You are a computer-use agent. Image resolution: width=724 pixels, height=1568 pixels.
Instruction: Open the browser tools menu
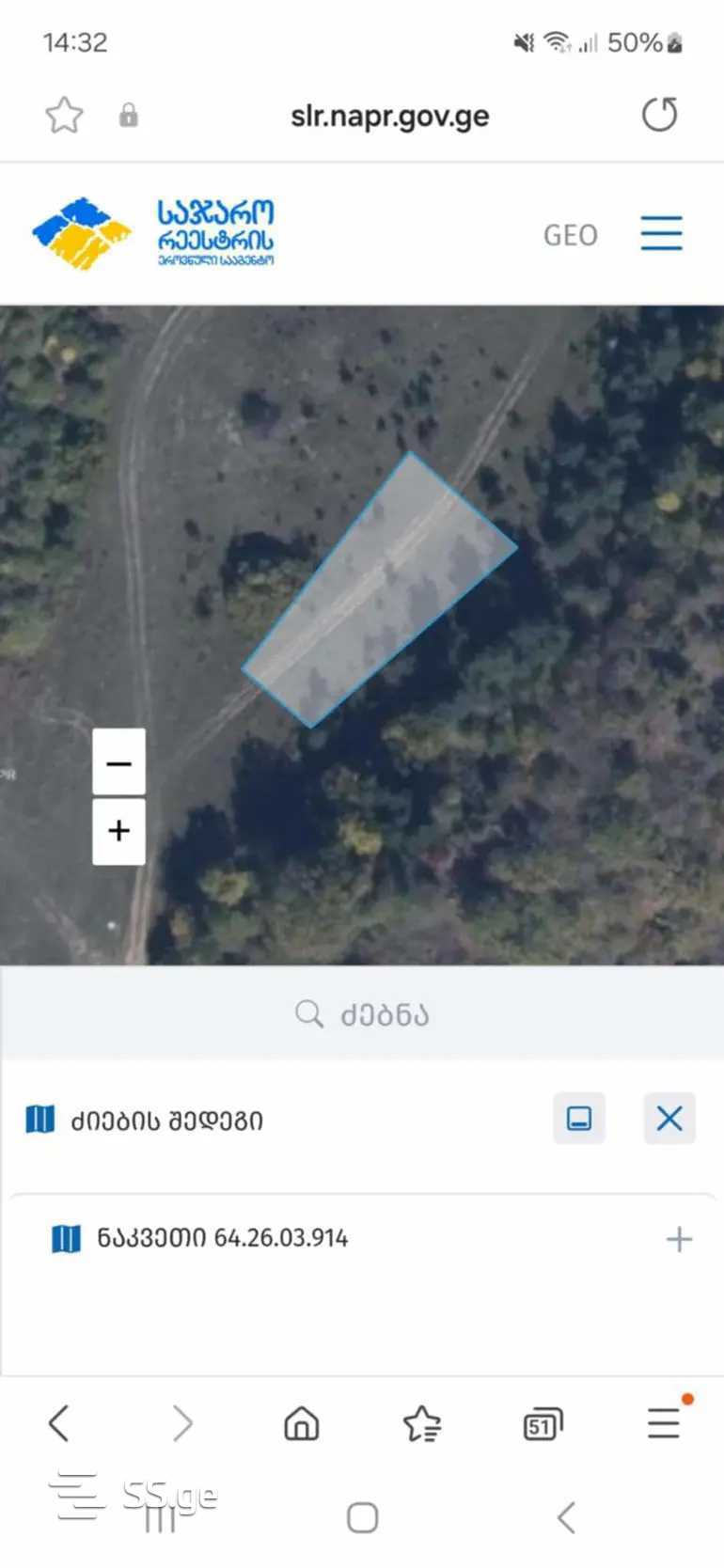(x=664, y=1423)
